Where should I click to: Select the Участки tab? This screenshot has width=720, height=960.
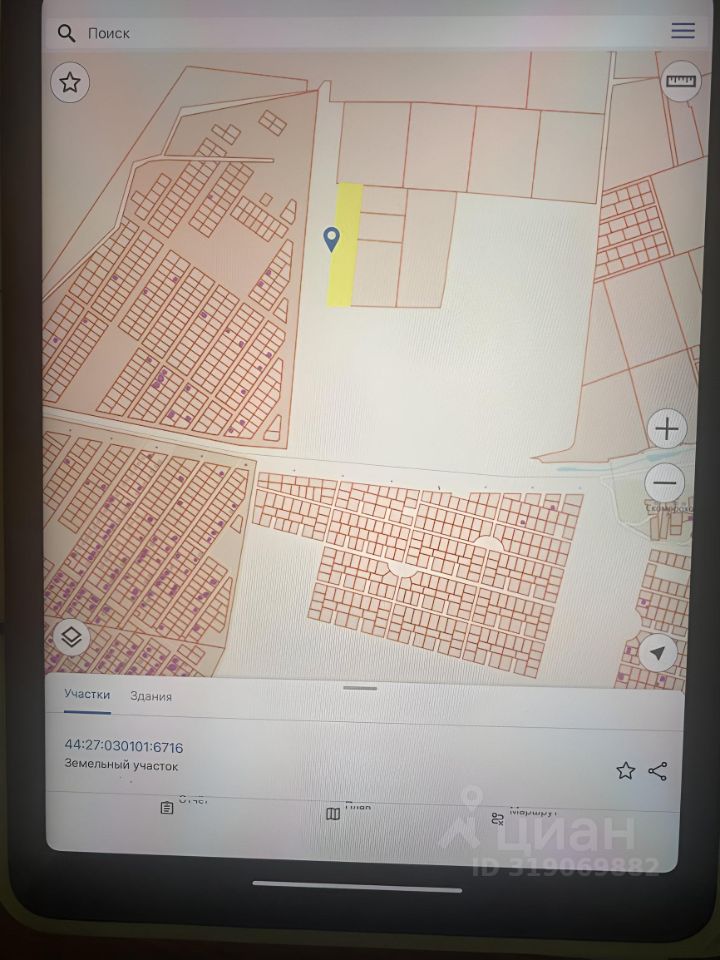[x=87, y=696]
